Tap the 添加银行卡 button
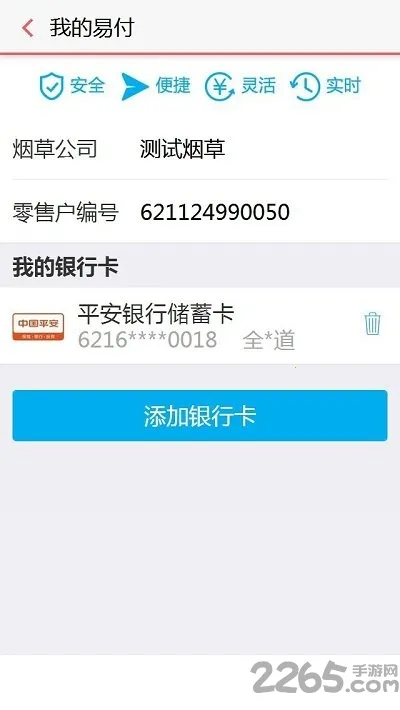The width and height of the screenshot is (400, 710). point(200,416)
